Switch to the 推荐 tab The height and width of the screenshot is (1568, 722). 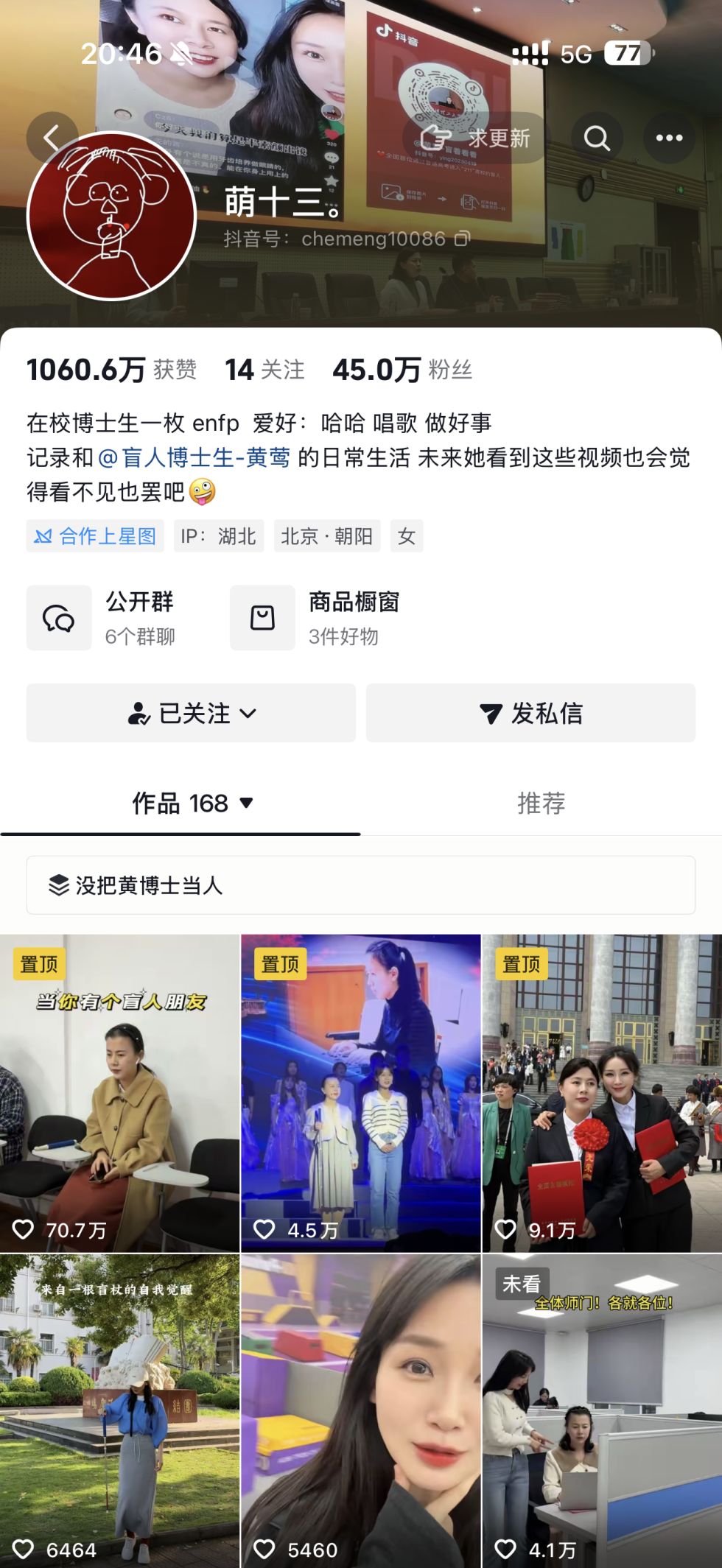(x=541, y=803)
